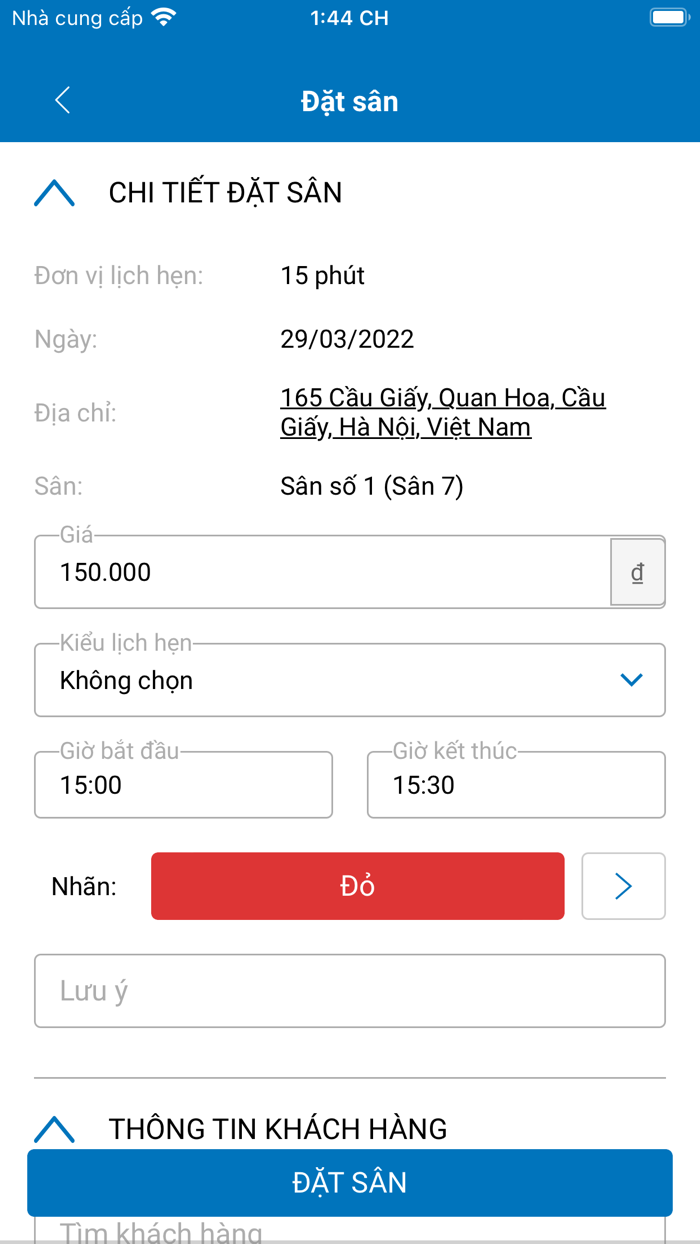The width and height of the screenshot is (700, 1244).
Task: Open the 165 Cầu Giấy address link
Action: (x=442, y=413)
